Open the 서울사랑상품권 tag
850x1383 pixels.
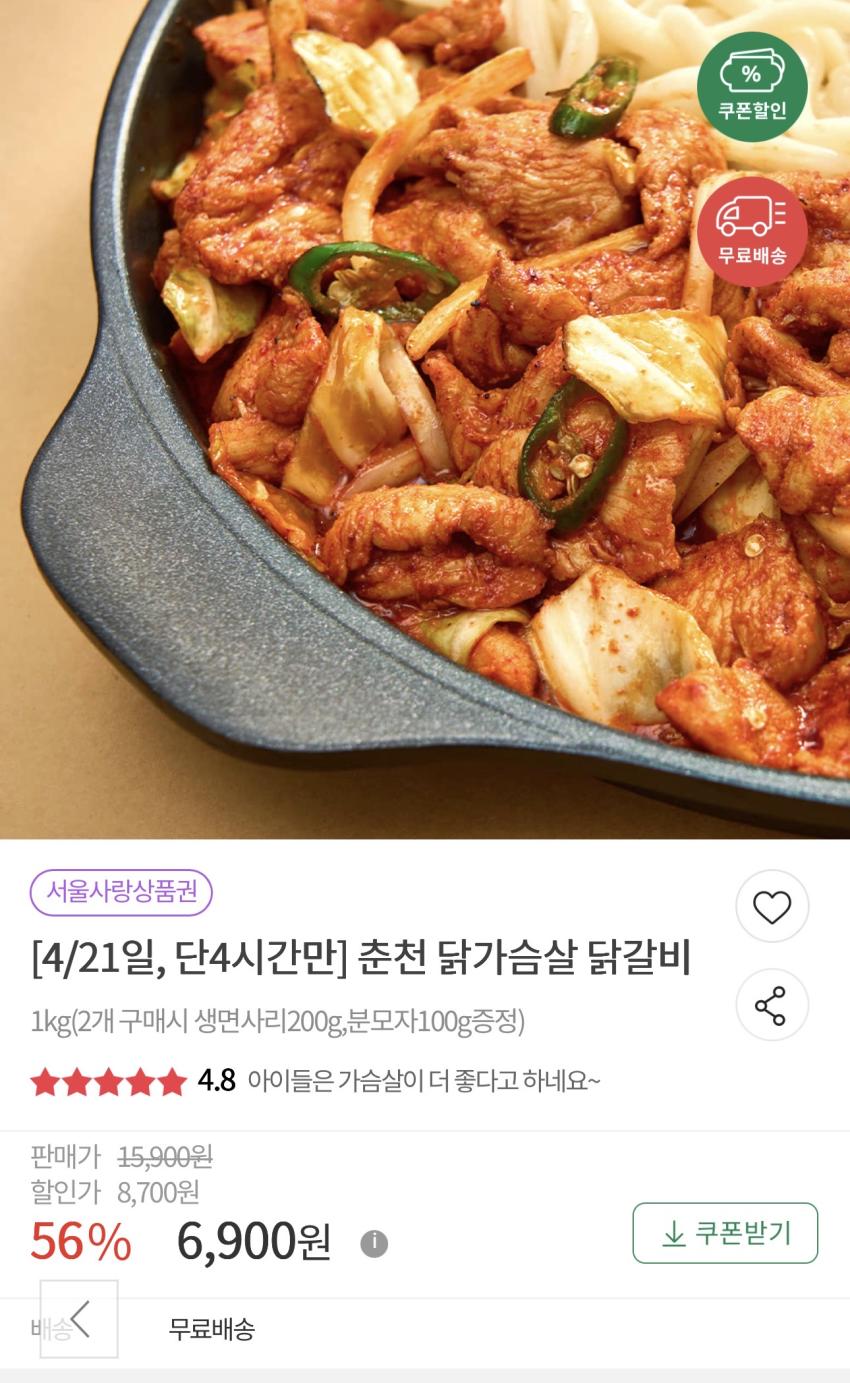tap(121, 892)
